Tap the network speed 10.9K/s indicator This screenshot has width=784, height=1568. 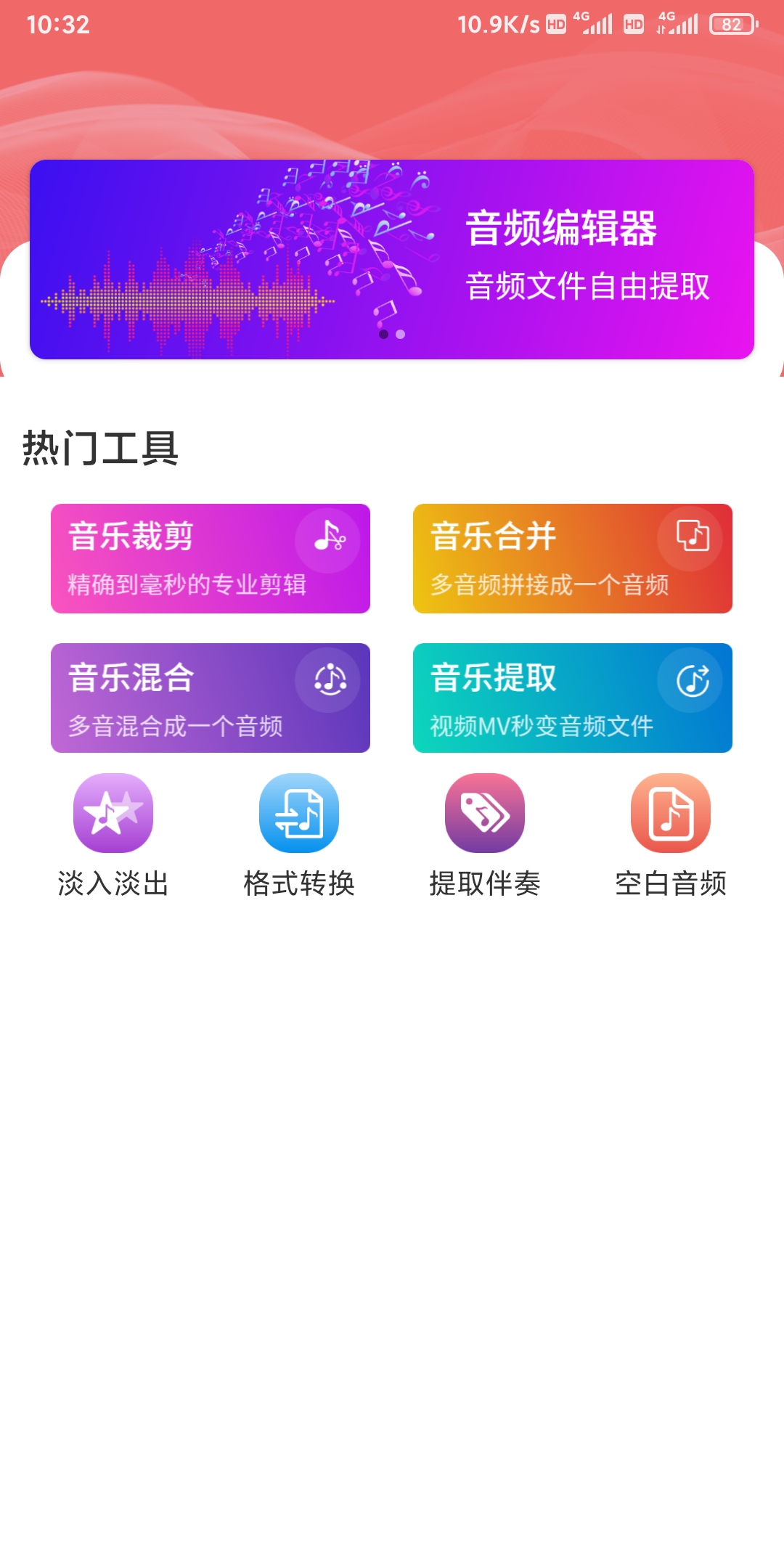(499, 24)
